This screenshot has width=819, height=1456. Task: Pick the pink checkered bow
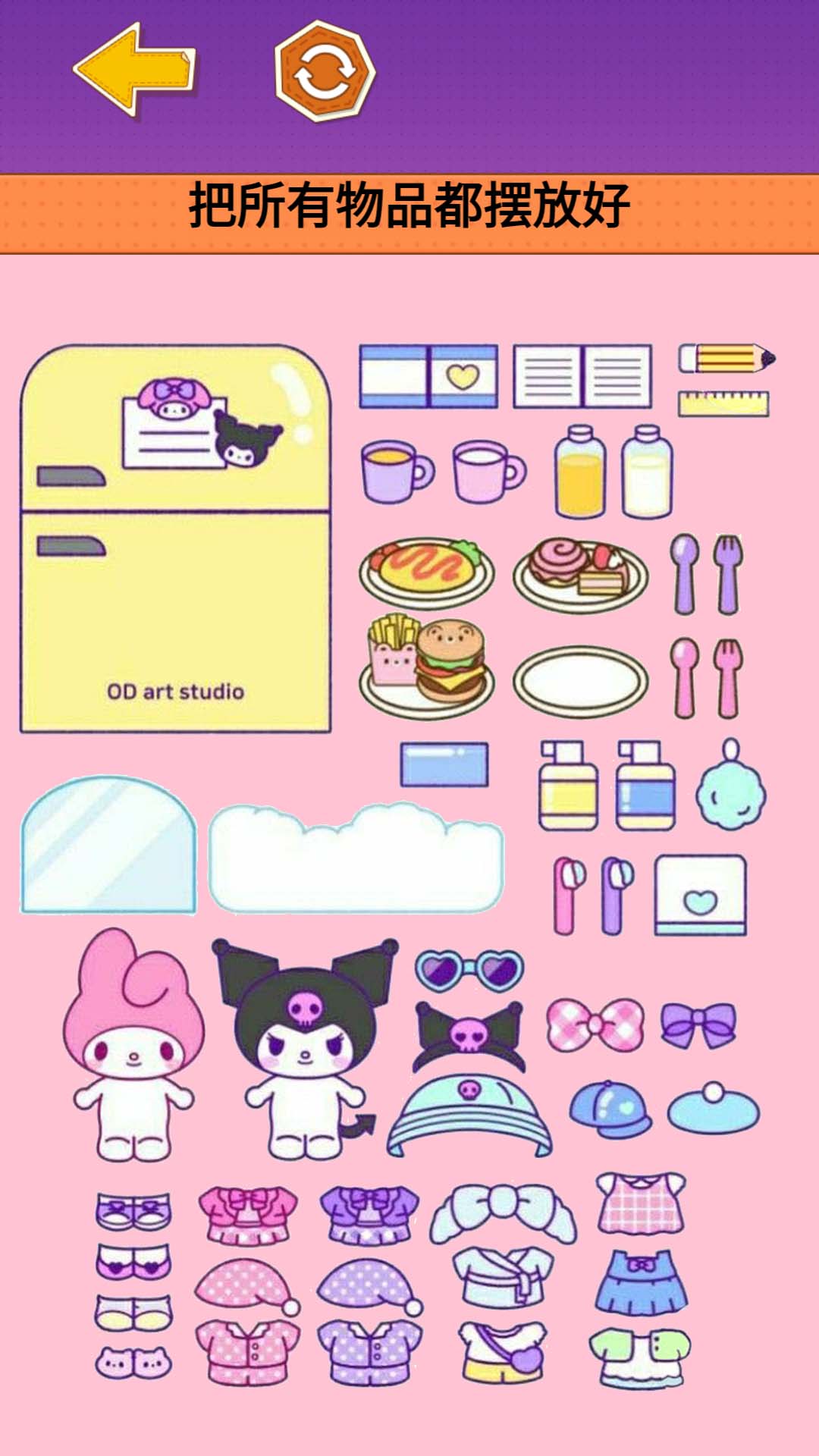[x=595, y=1025]
